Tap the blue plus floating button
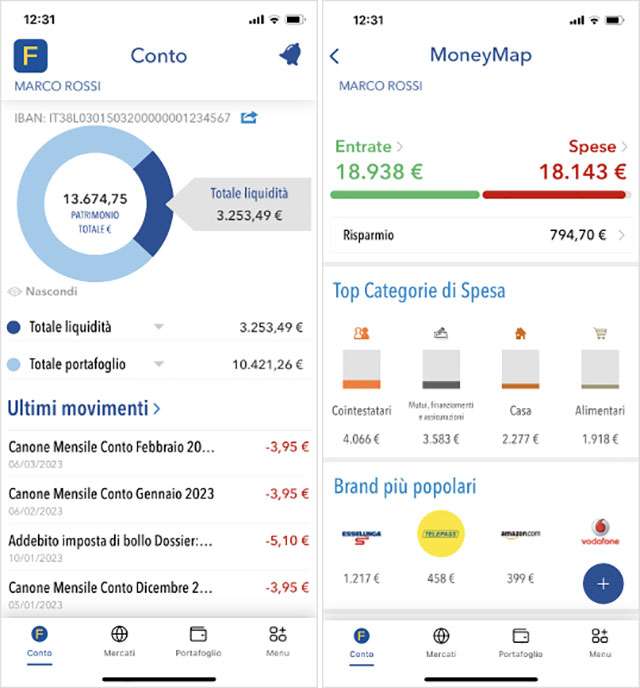 (602, 583)
